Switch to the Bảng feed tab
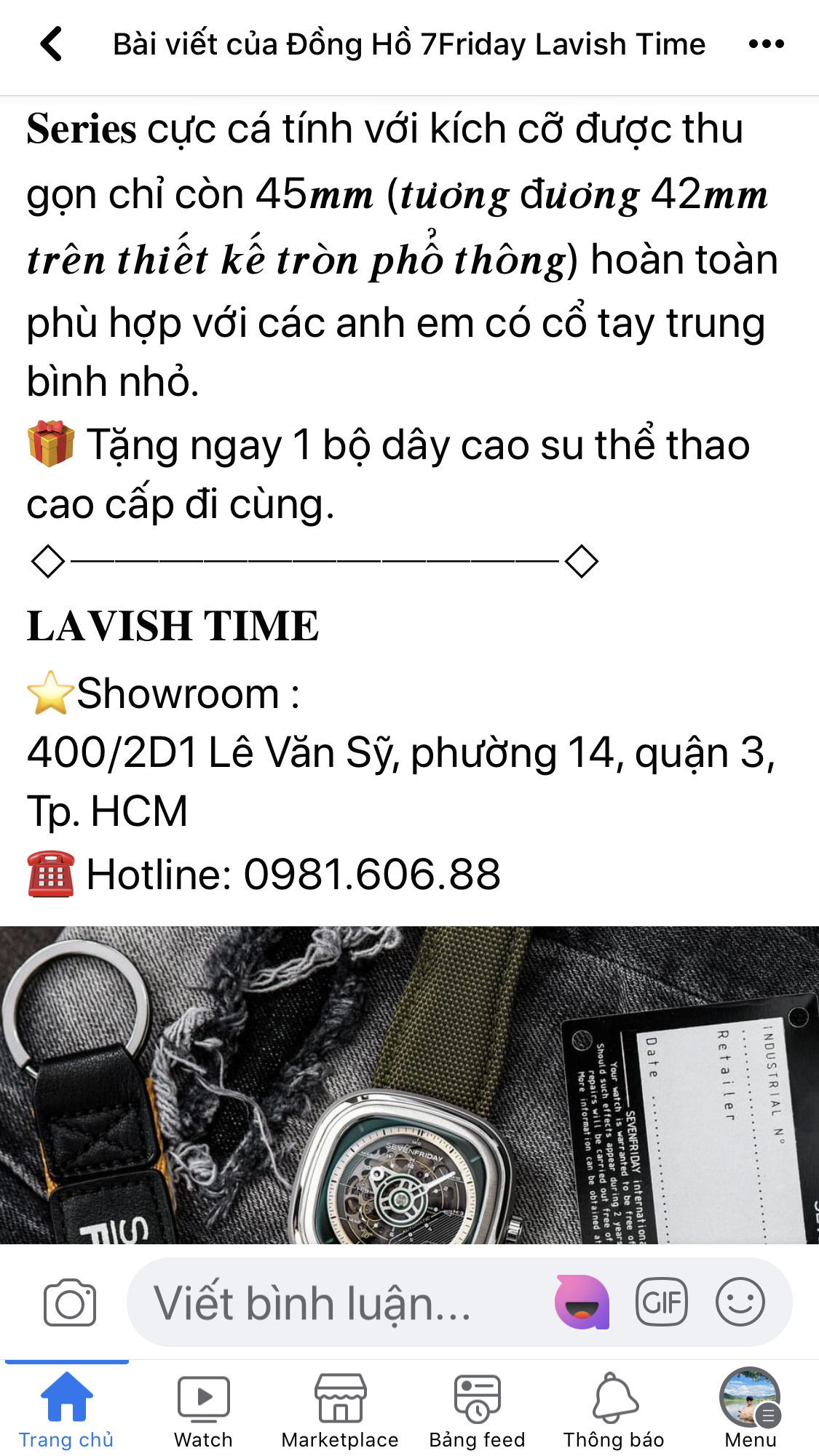The width and height of the screenshot is (819, 1456). (477, 1409)
